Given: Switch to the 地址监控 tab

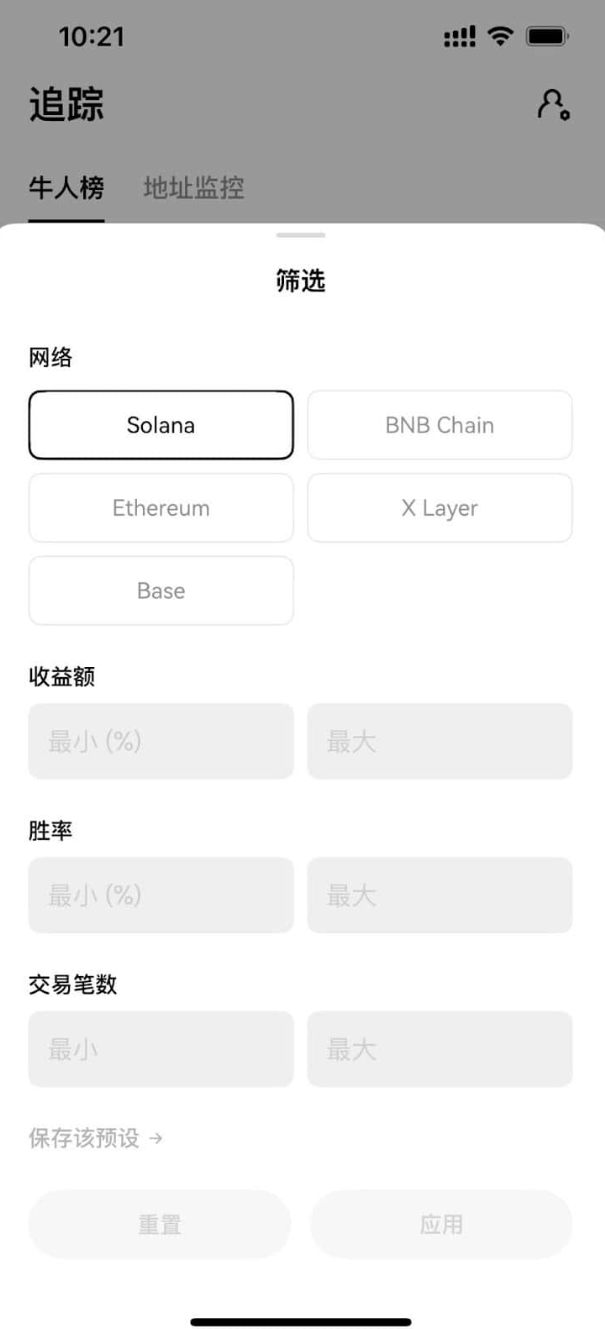Looking at the screenshot, I should click(x=194, y=187).
